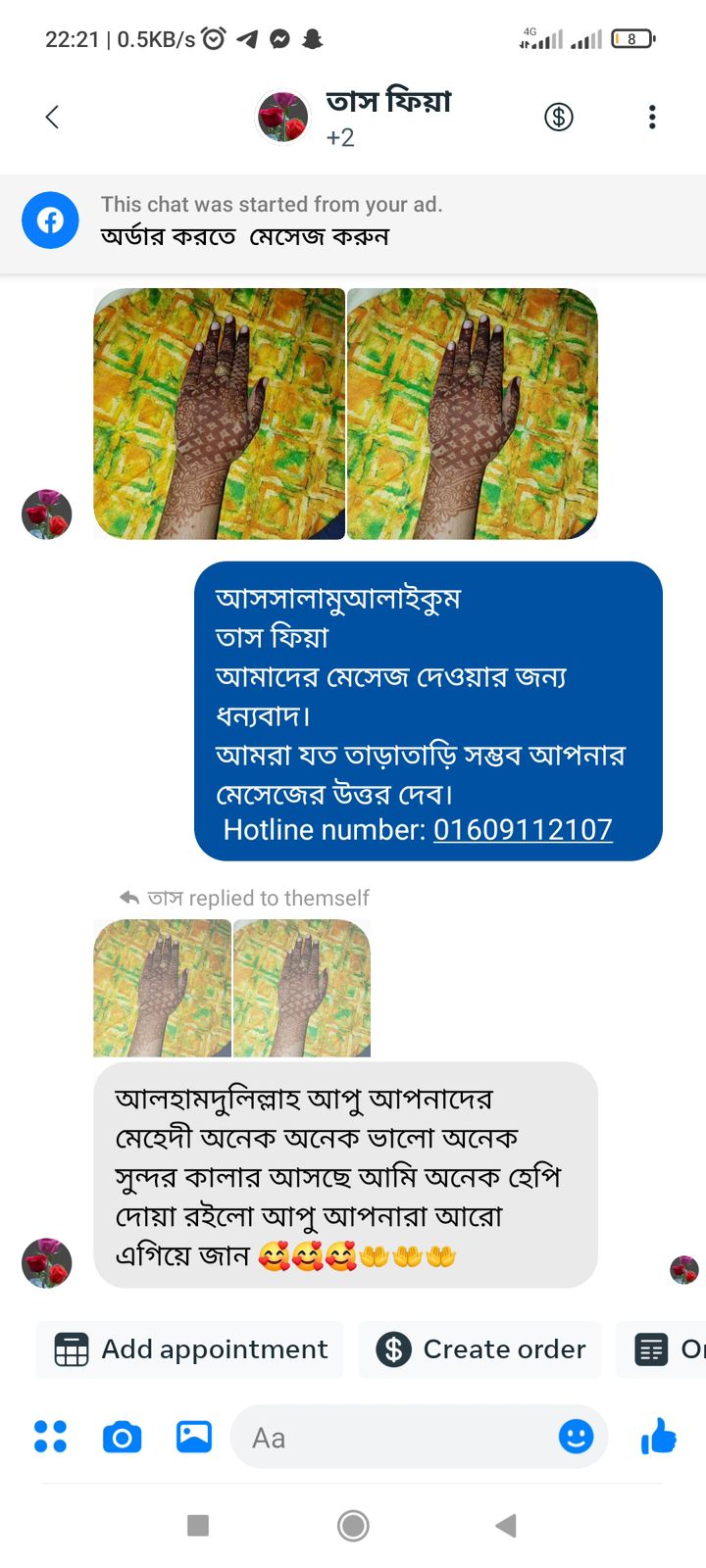This screenshot has height=1568, width=706.
Task: Open the camera to take photo
Action: [x=123, y=1437]
